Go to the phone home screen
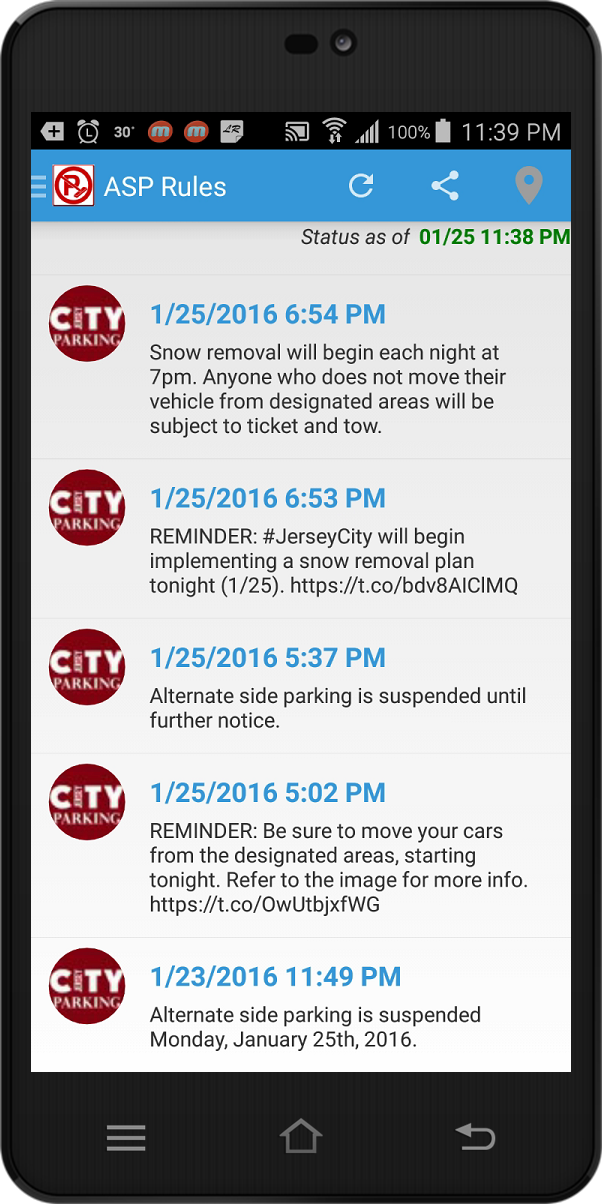Image resolution: width=602 pixels, height=1204 pixels. [301, 1136]
